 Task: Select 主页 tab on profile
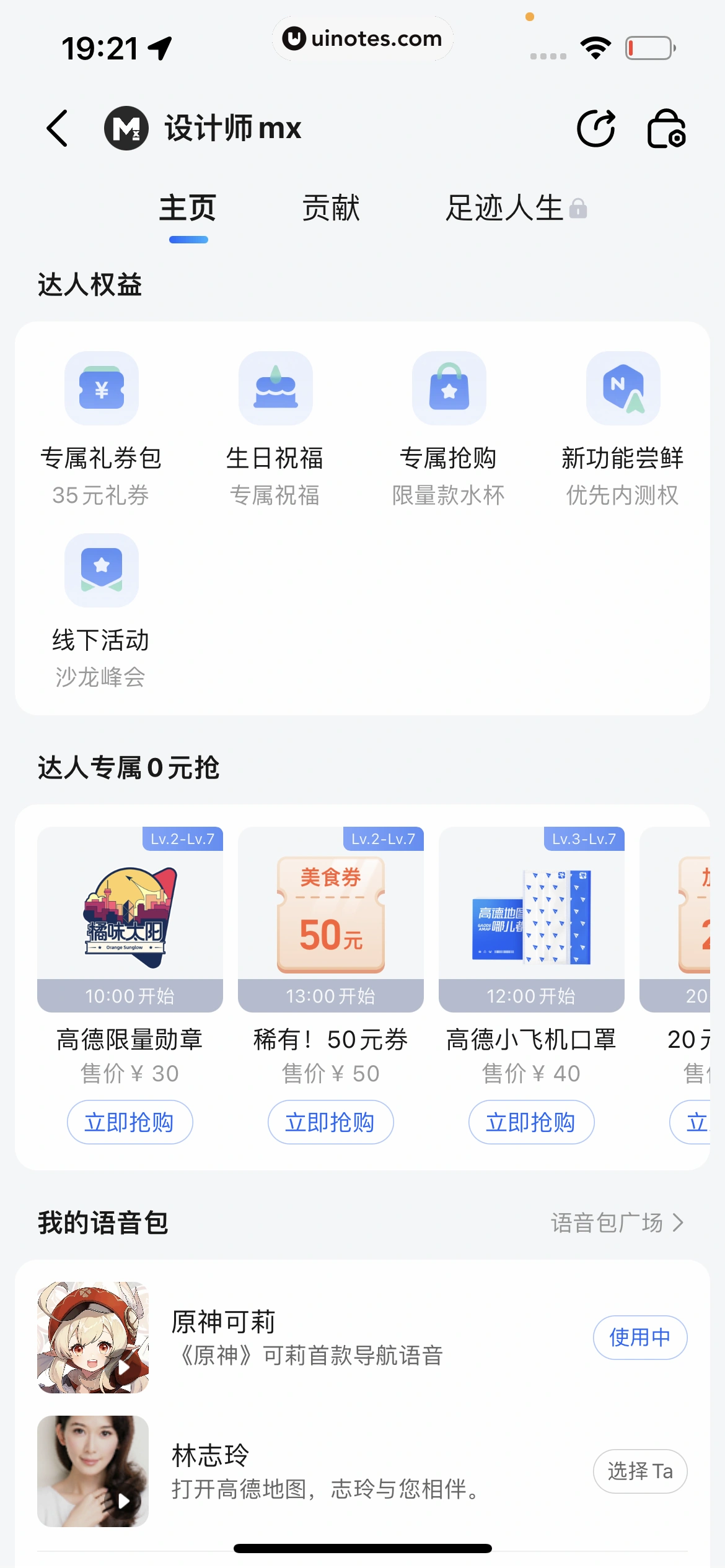[x=187, y=209]
